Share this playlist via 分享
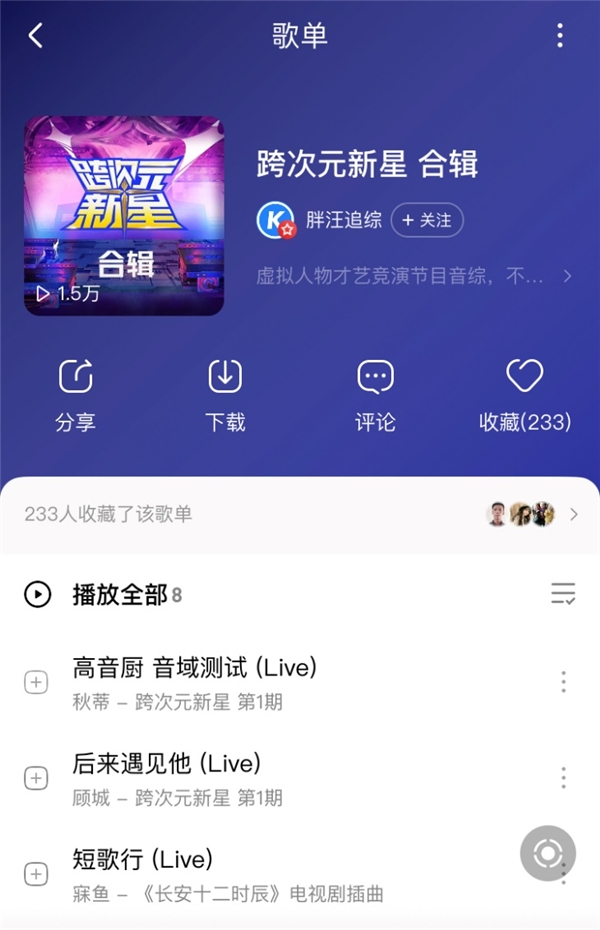The width and height of the screenshot is (600, 930). click(x=75, y=395)
